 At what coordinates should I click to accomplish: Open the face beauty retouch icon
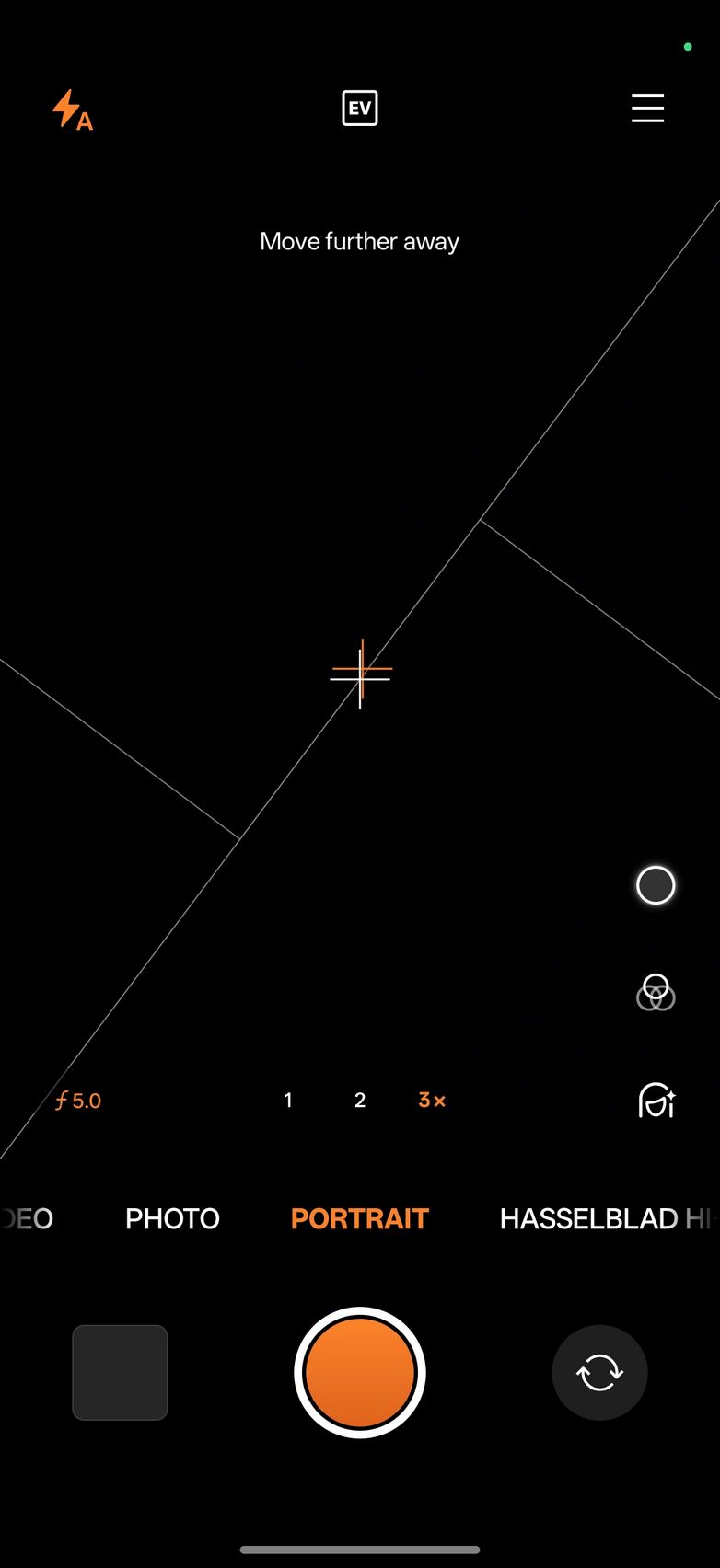click(656, 1101)
